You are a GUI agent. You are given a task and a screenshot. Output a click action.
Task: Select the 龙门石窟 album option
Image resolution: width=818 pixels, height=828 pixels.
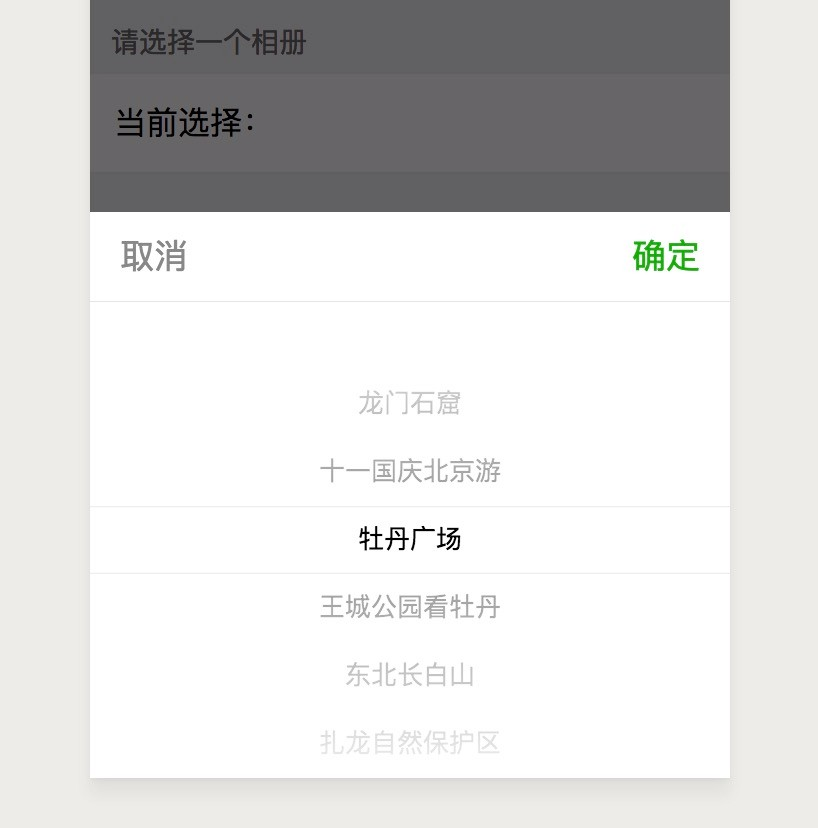point(409,404)
